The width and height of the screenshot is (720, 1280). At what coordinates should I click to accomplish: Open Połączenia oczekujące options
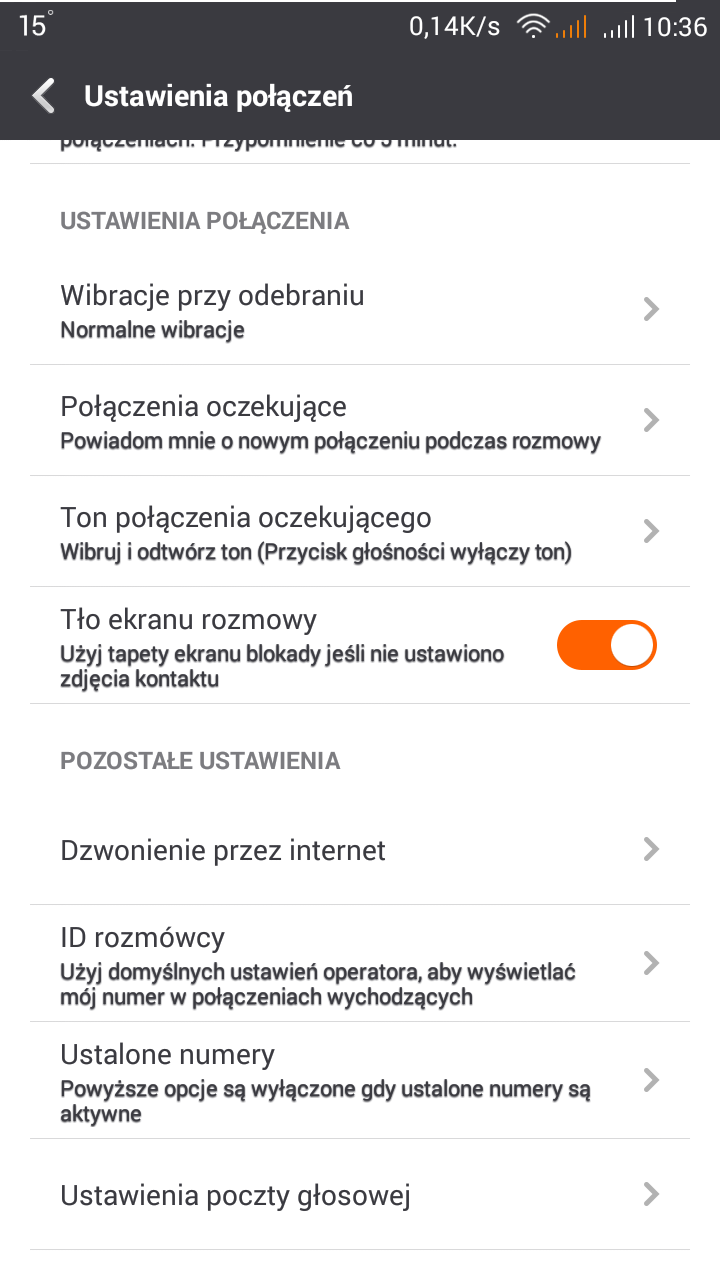[360, 420]
